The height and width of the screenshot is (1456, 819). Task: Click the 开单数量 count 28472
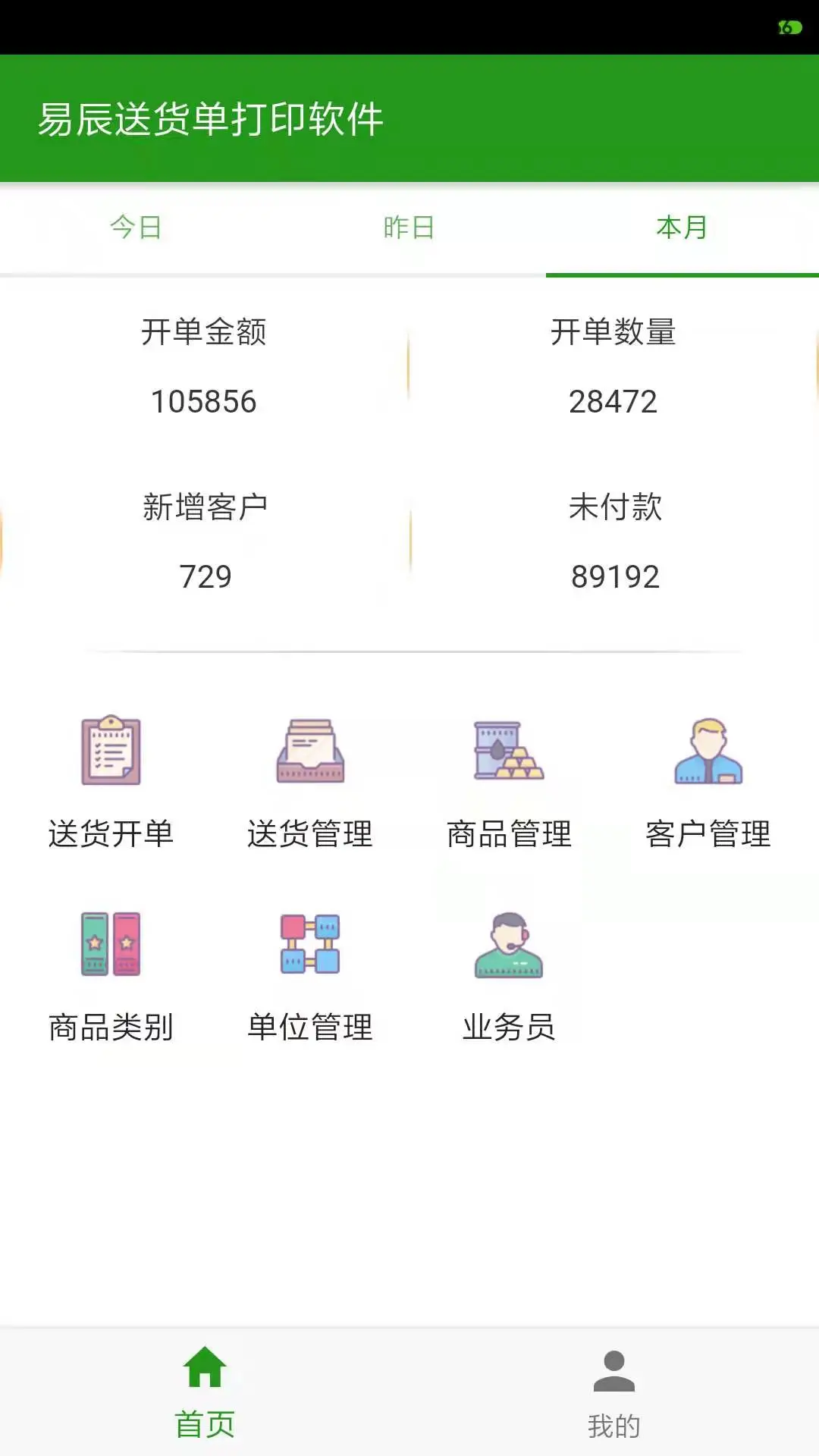click(x=614, y=400)
